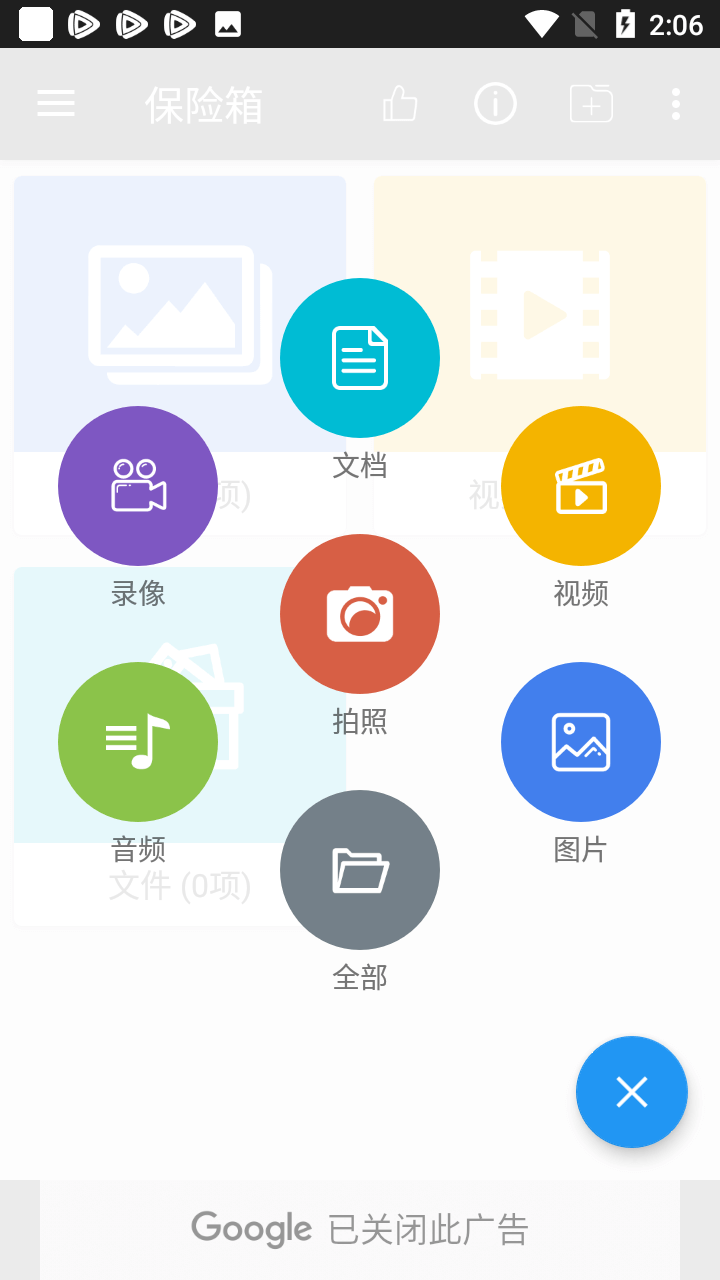
Task: Select the 文档 document option
Action: click(x=360, y=358)
